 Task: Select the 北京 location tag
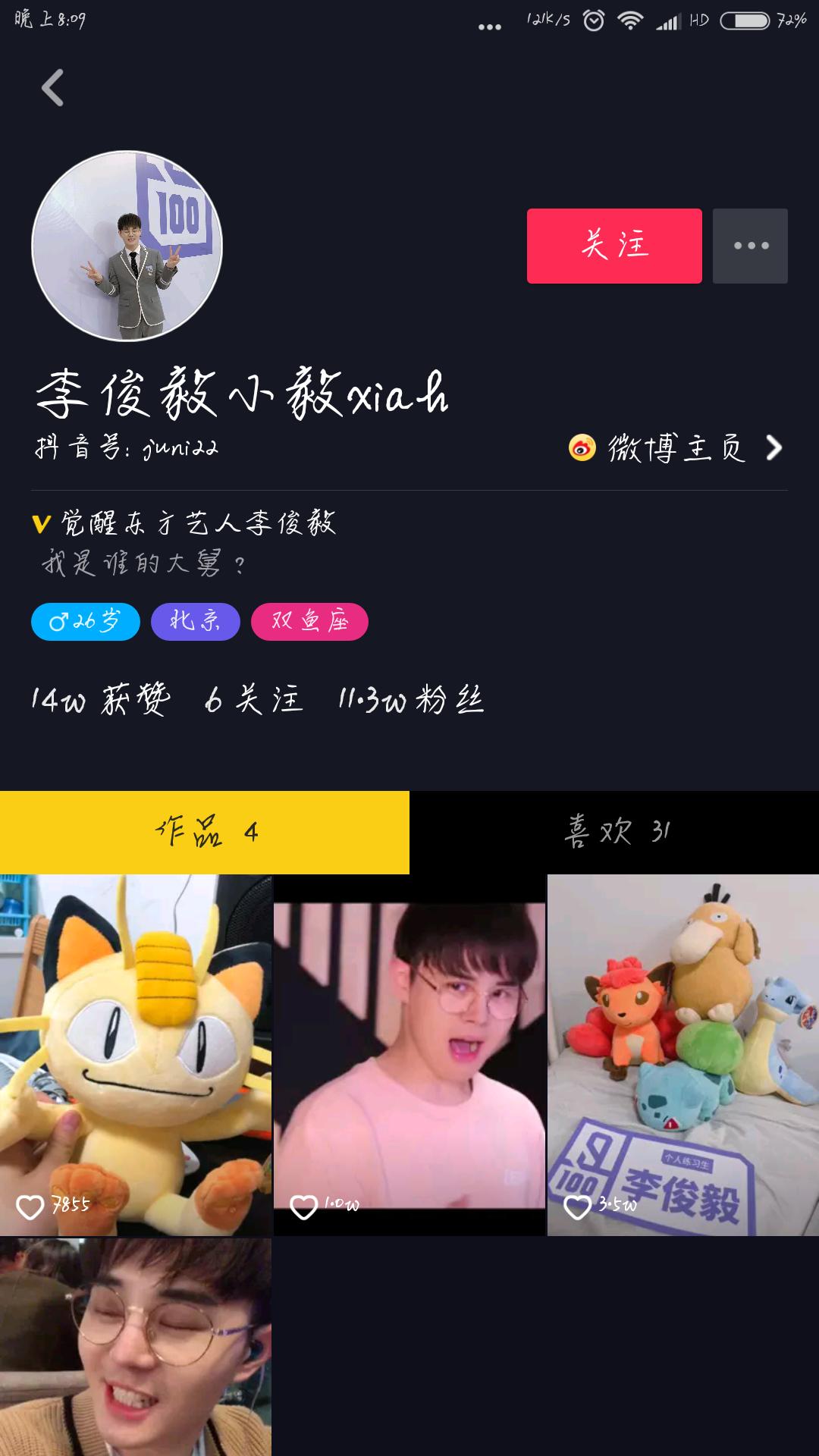[195, 621]
